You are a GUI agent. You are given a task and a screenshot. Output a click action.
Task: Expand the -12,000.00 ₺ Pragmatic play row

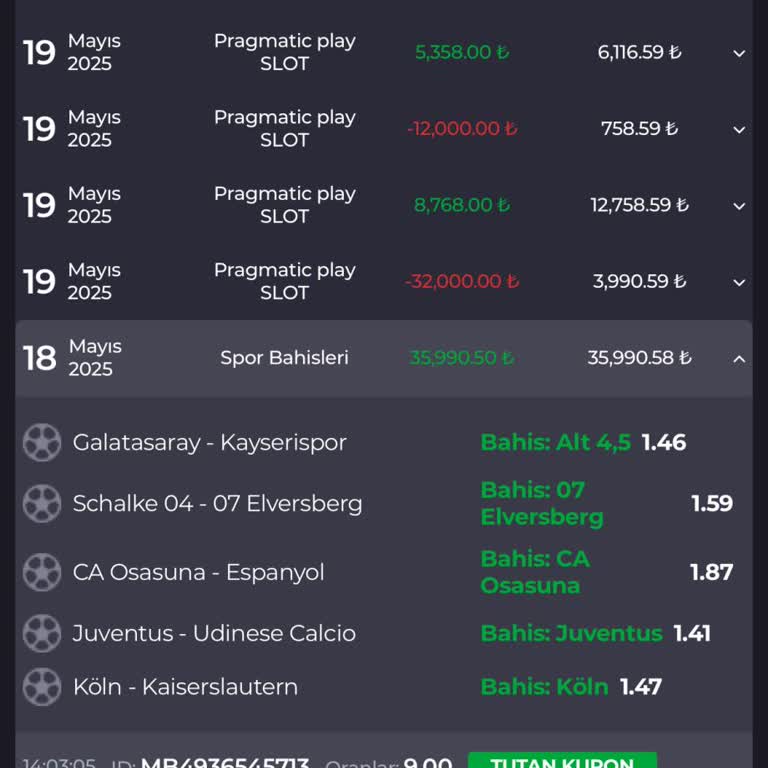point(739,129)
